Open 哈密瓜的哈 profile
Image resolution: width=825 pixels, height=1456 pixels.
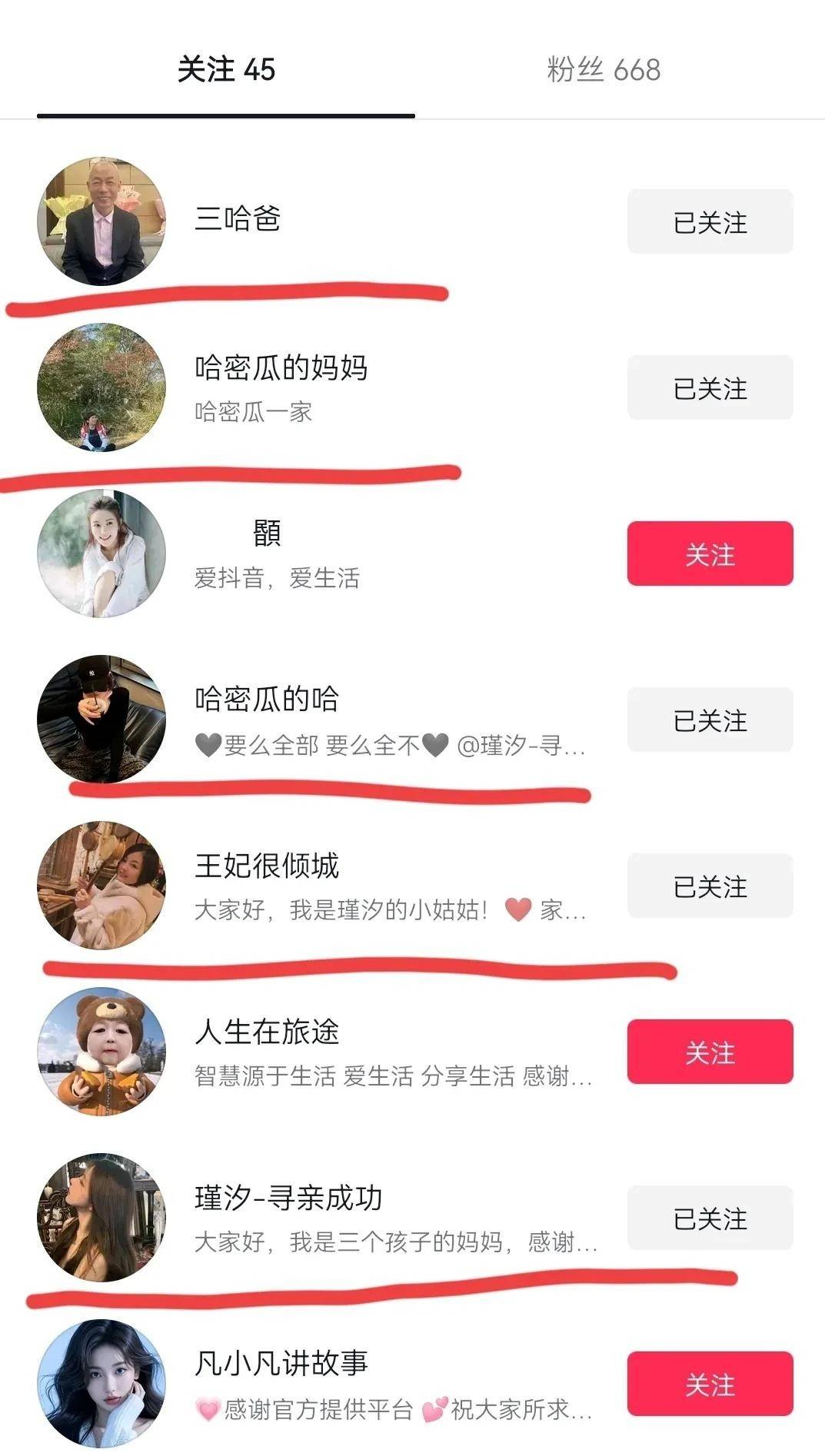tap(267, 700)
